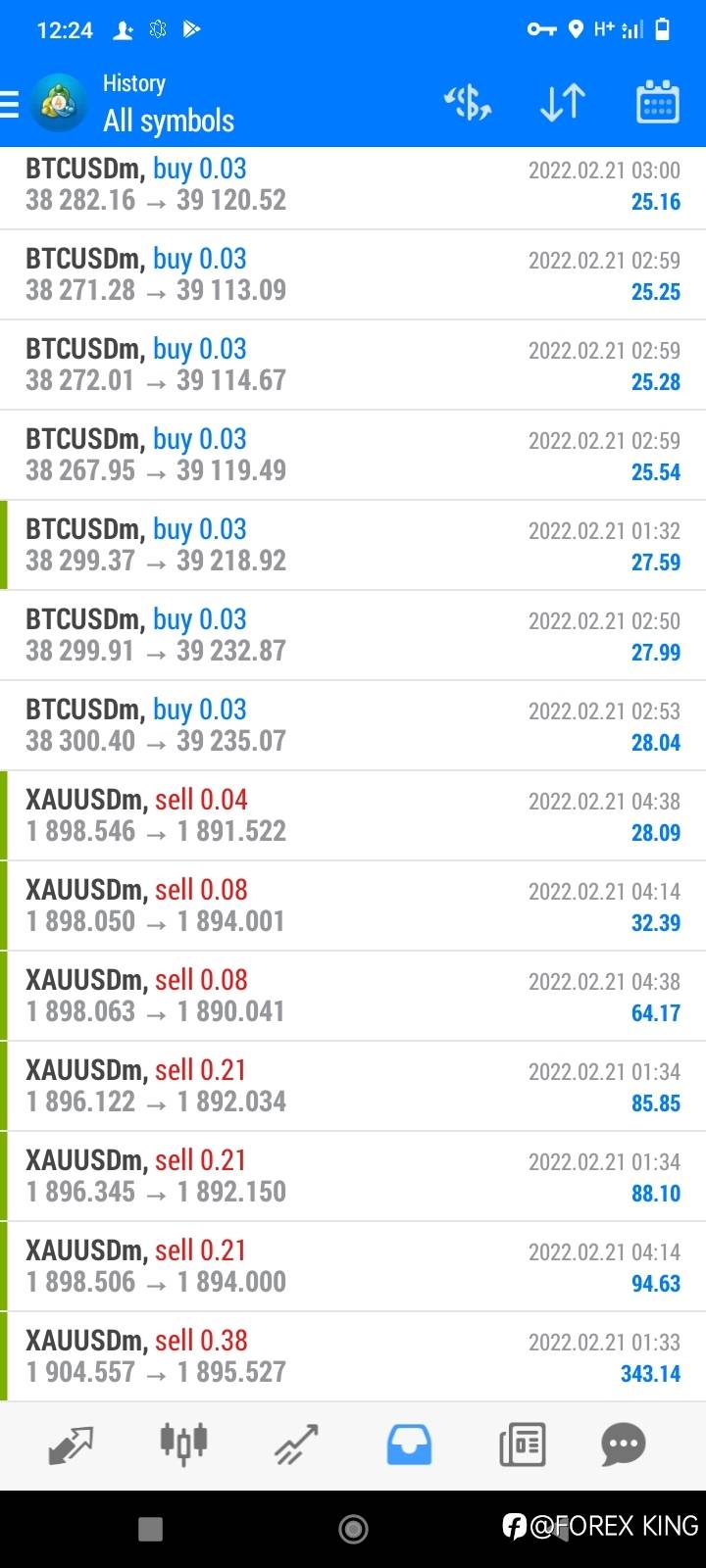Open XAUUSDm sell 0.38 trade

click(353, 1357)
